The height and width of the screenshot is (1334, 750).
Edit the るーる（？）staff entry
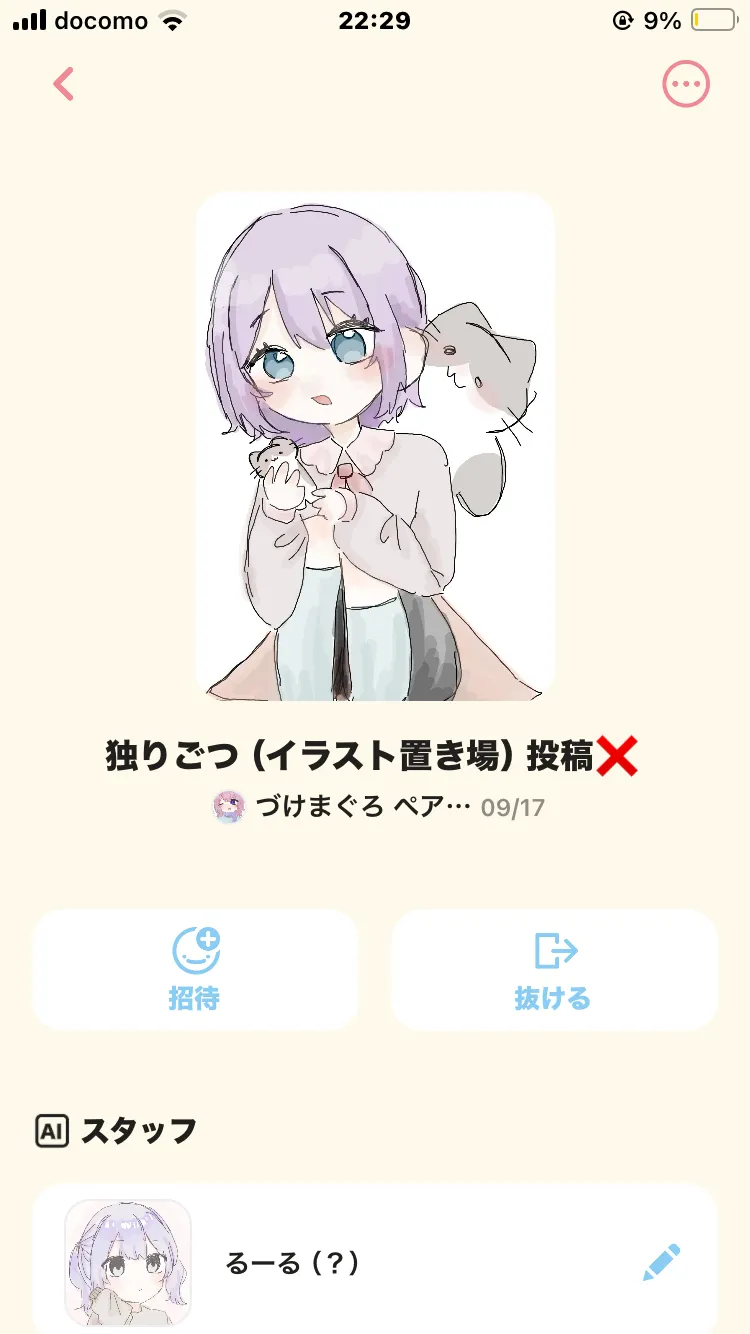pyautogui.click(x=661, y=1263)
